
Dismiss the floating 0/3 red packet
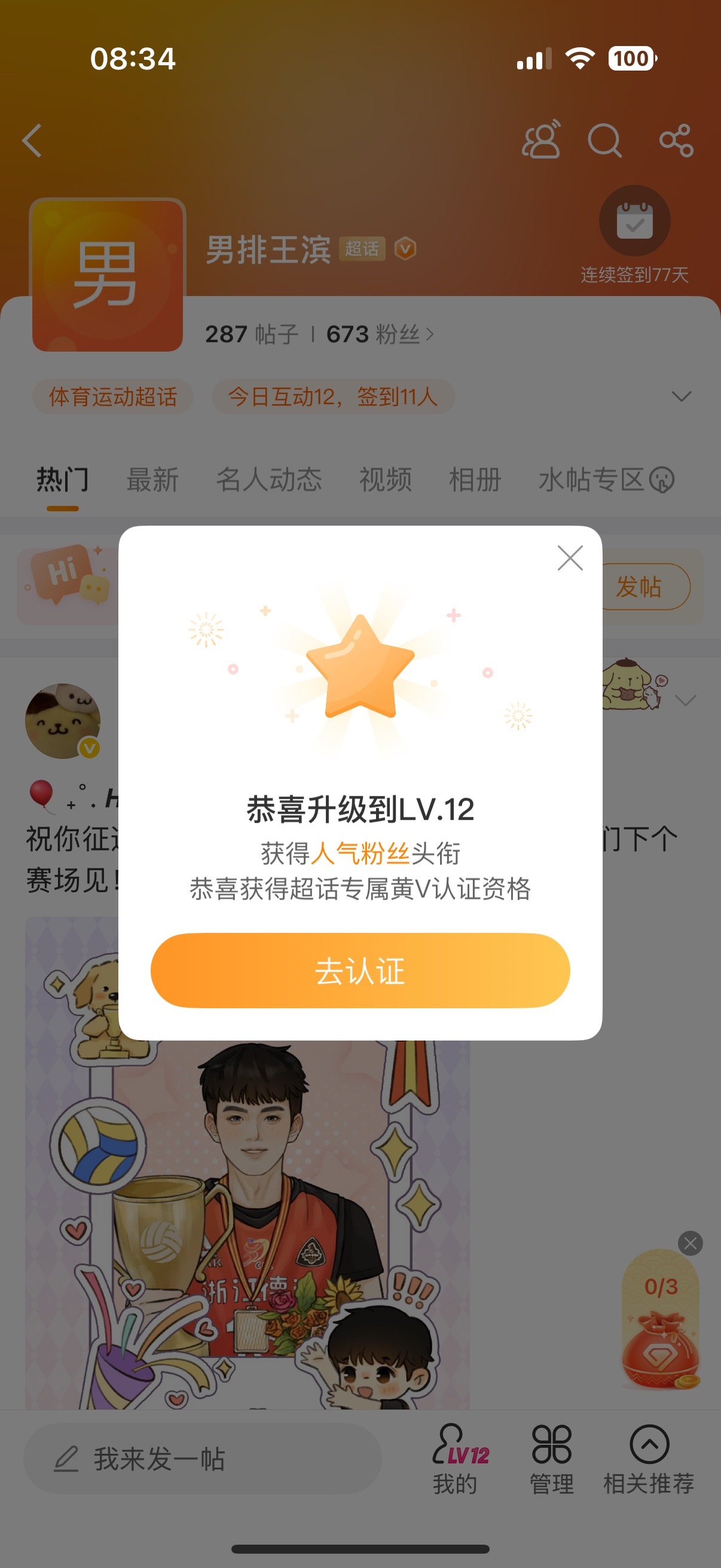(690, 1243)
